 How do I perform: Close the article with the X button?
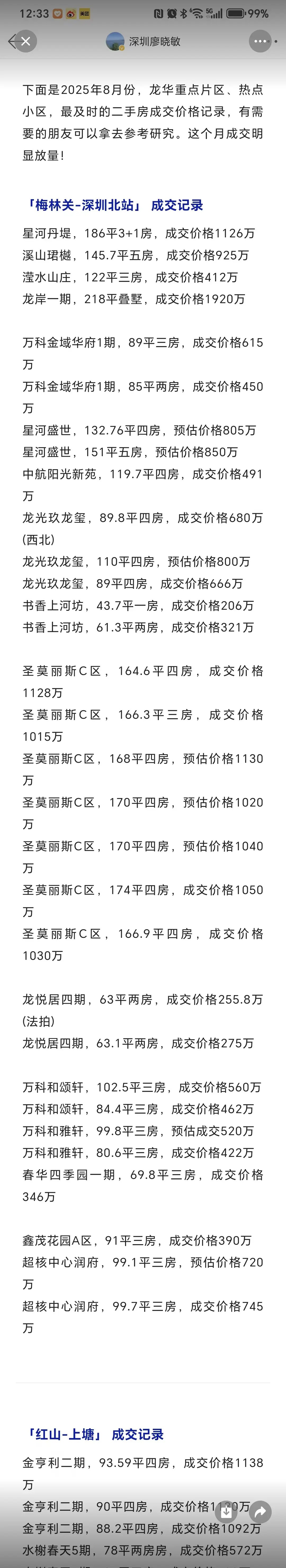[x=25, y=41]
